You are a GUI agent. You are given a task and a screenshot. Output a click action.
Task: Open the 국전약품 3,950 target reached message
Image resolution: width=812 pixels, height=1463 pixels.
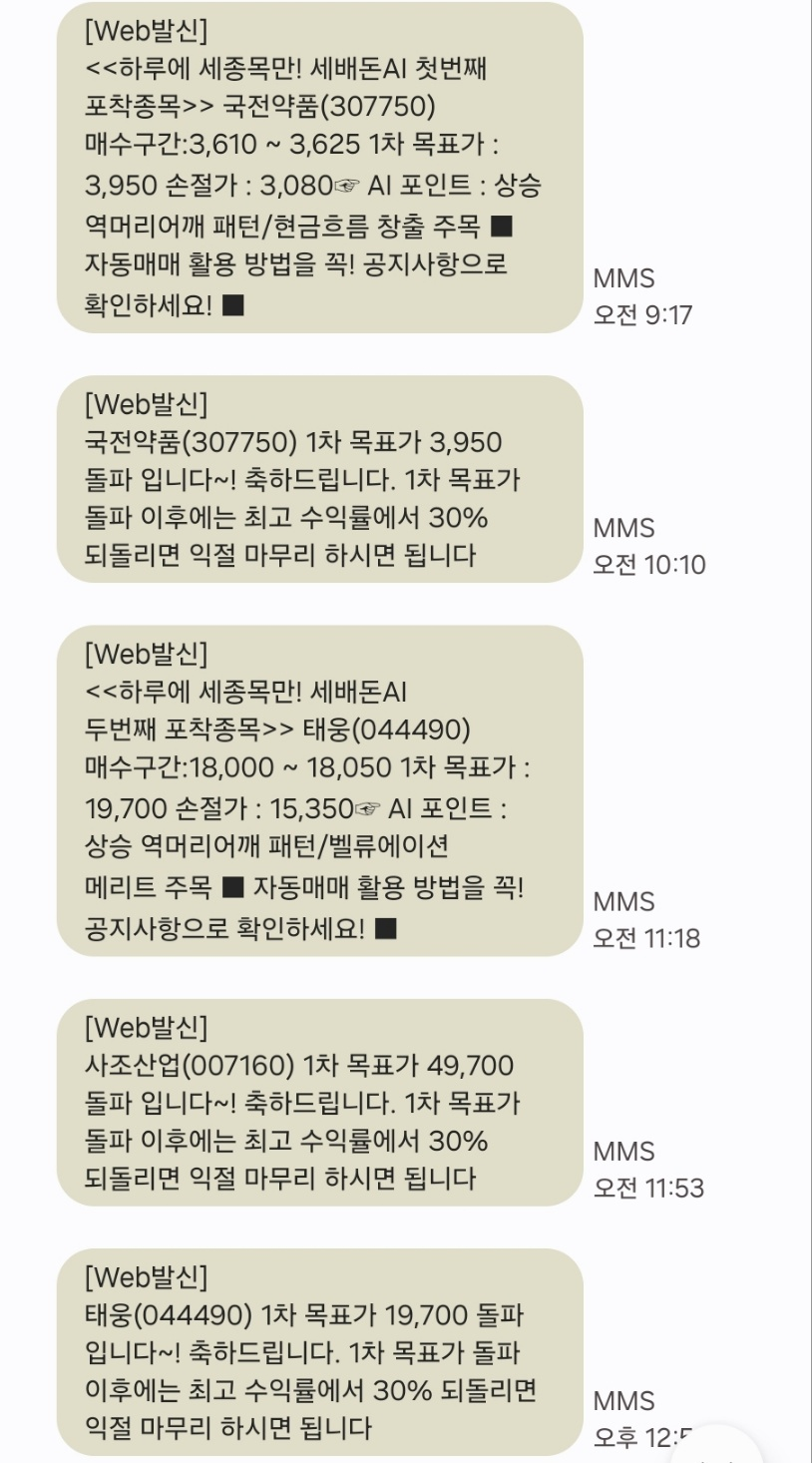coord(319,479)
